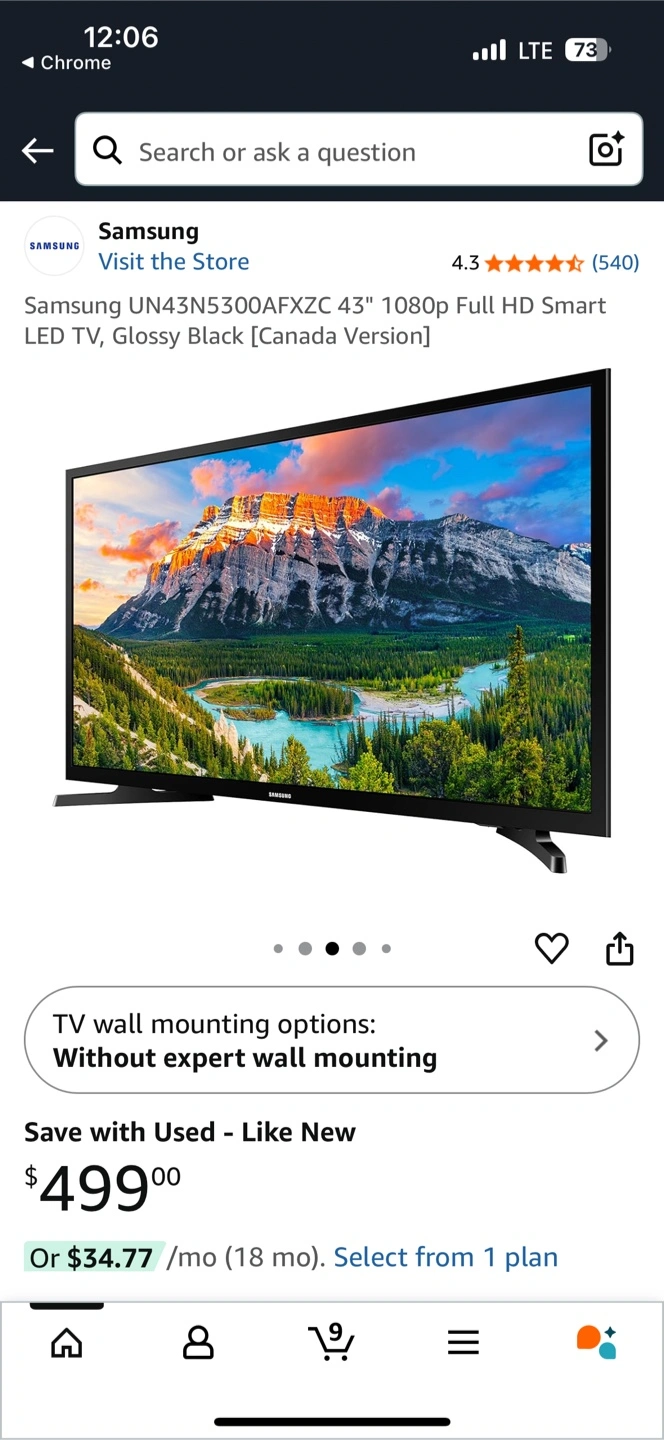Go back using the top arrow

(x=38, y=151)
